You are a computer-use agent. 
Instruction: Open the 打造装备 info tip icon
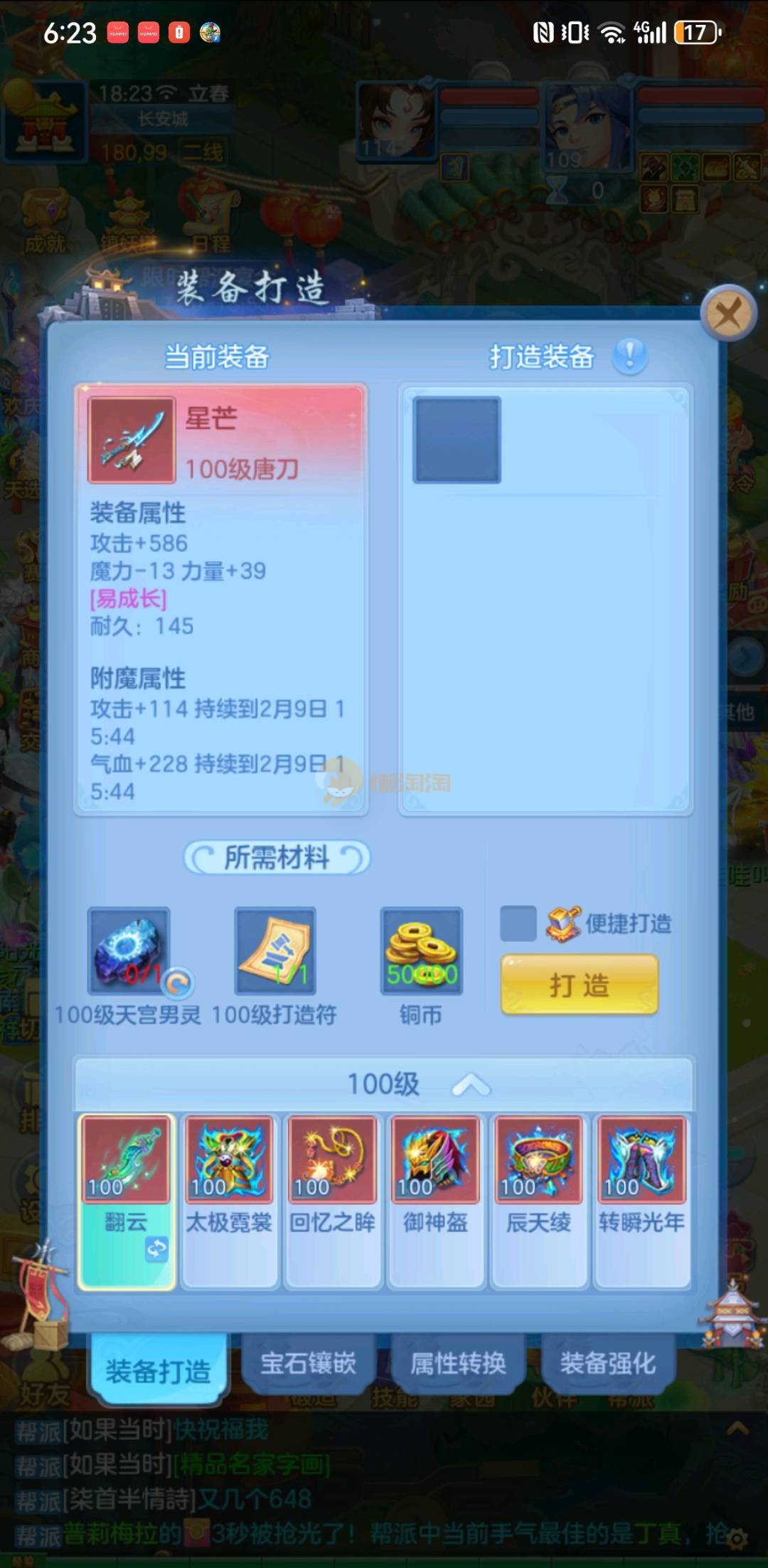coord(629,356)
